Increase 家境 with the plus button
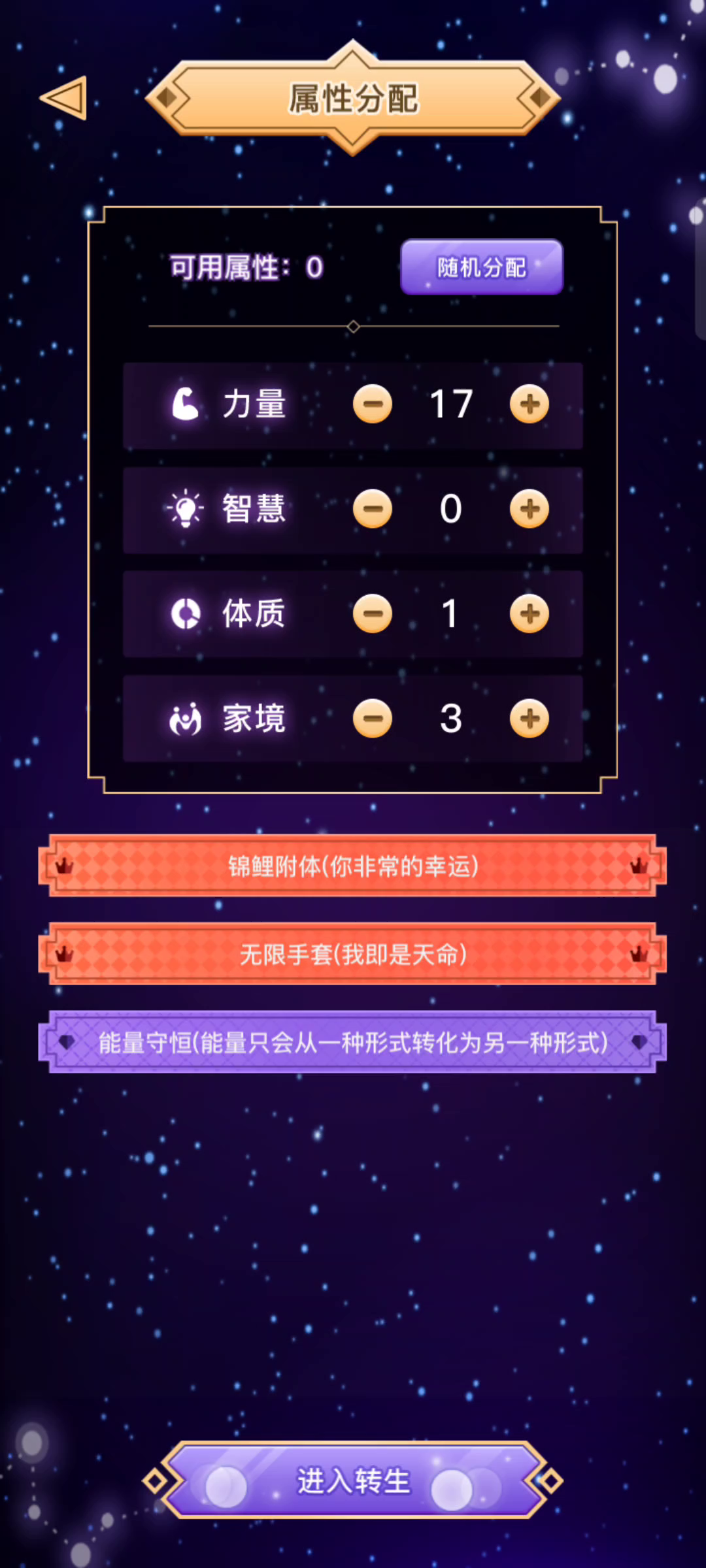 point(529,719)
